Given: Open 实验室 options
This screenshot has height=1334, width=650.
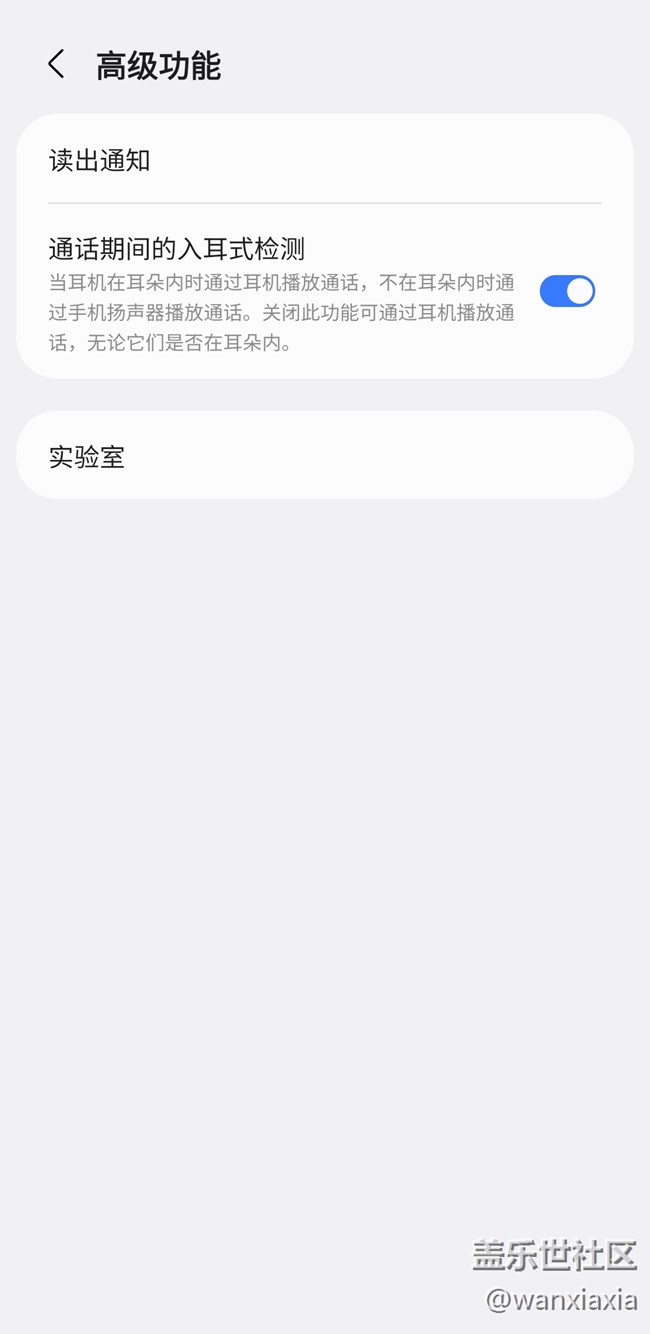Looking at the screenshot, I should (x=324, y=457).
